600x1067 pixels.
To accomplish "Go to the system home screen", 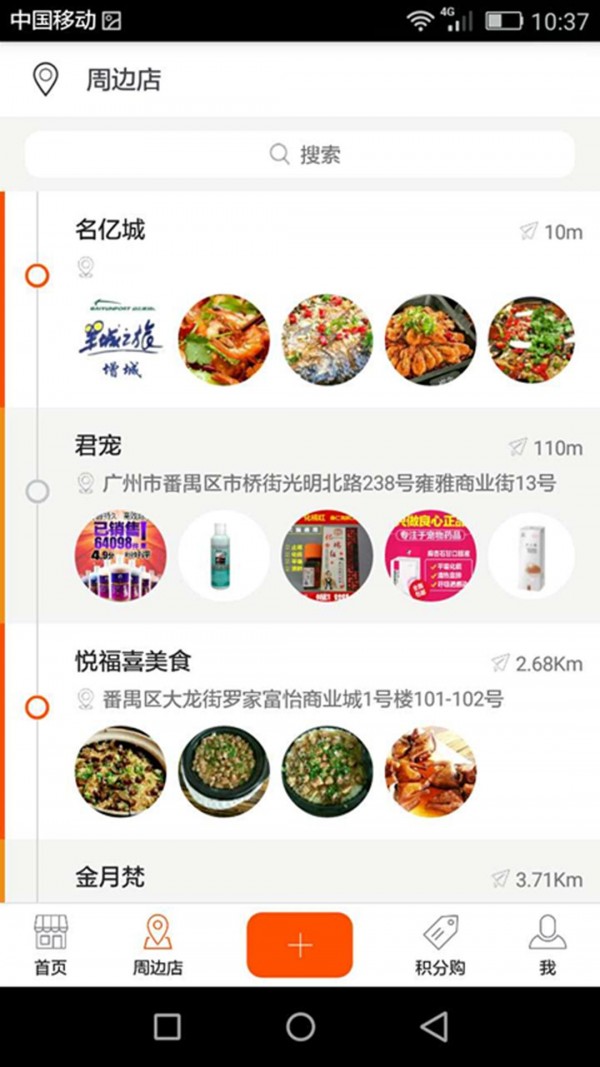I will click(300, 1026).
